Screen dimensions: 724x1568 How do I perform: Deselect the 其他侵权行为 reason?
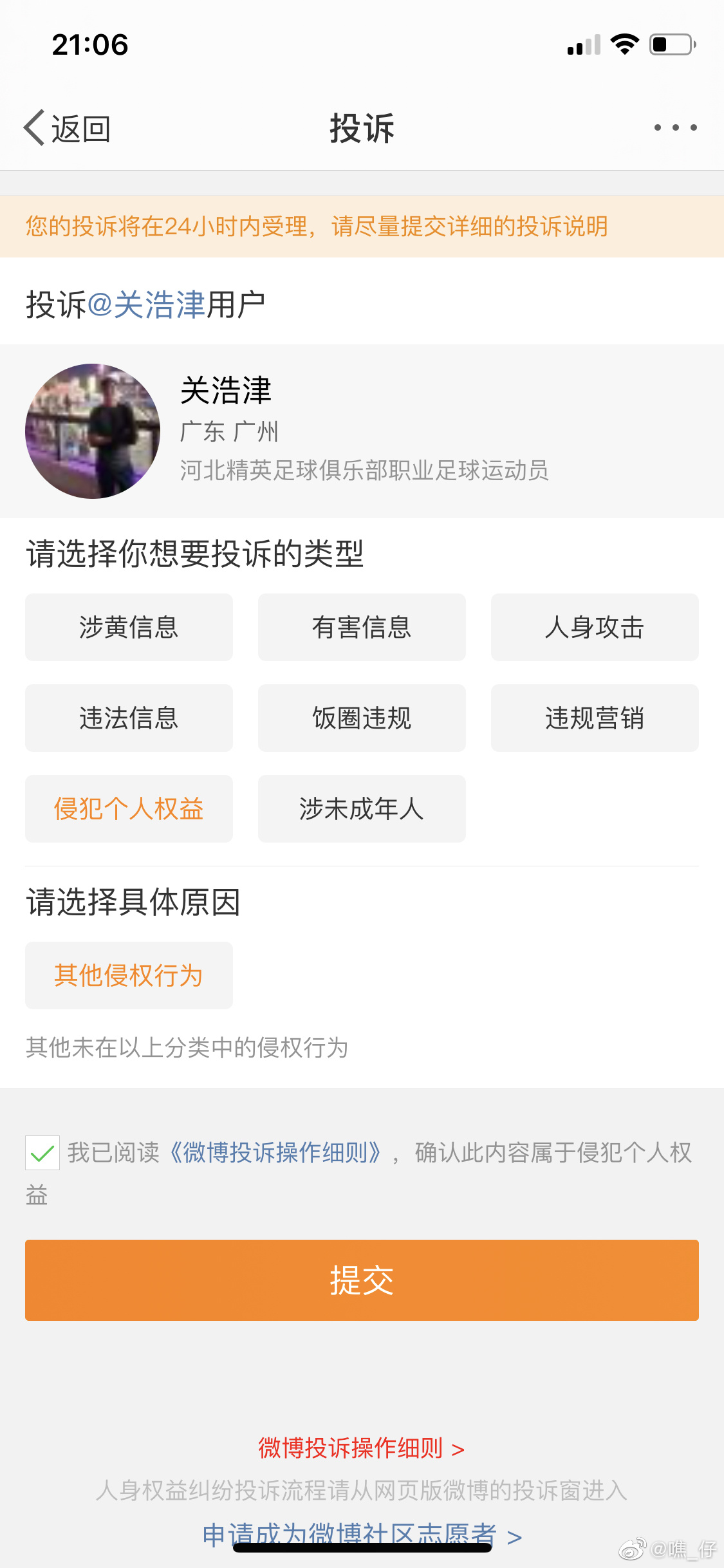[x=129, y=976]
